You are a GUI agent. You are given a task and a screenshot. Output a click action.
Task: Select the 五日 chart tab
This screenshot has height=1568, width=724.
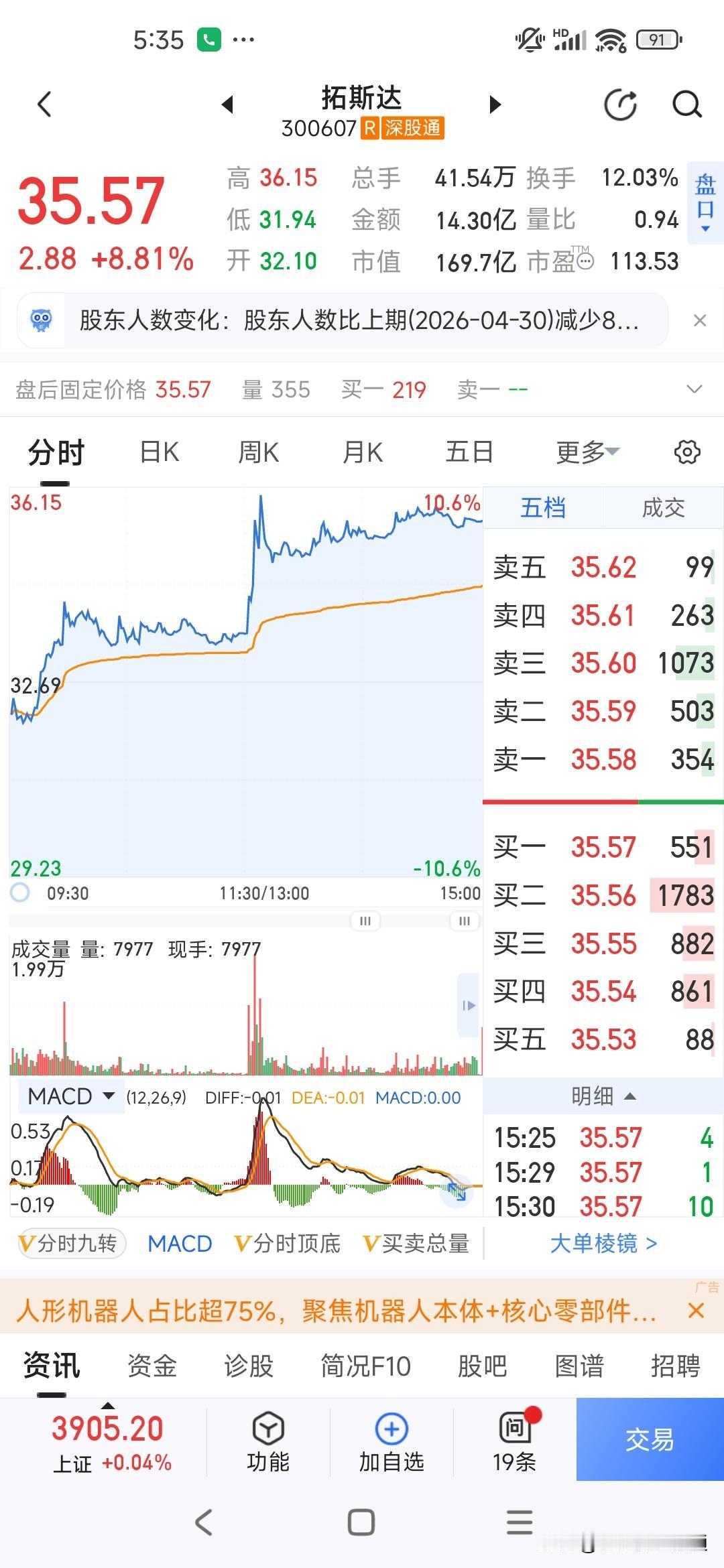[469, 452]
